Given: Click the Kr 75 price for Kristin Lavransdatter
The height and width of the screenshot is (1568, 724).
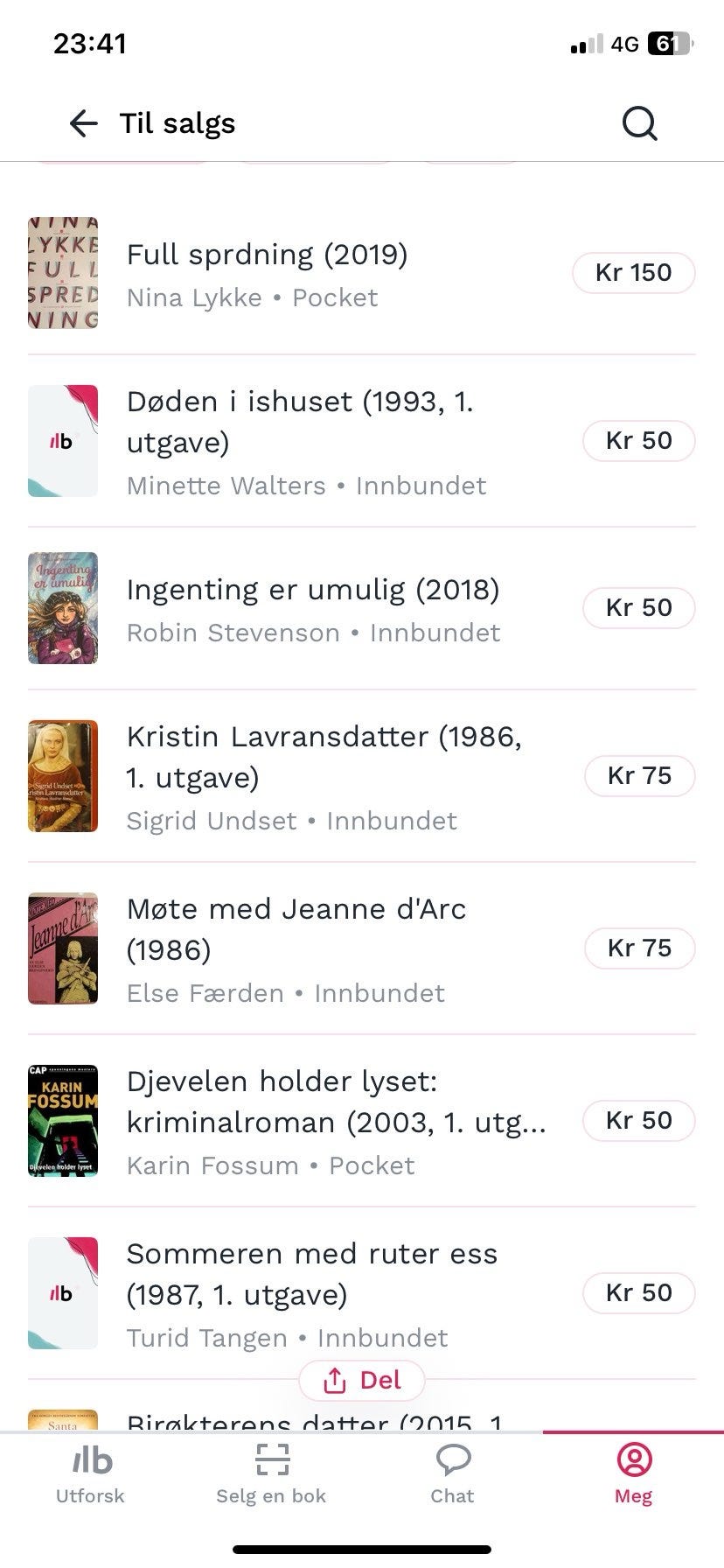Looking at the screenshot, I should pos(639,775).
